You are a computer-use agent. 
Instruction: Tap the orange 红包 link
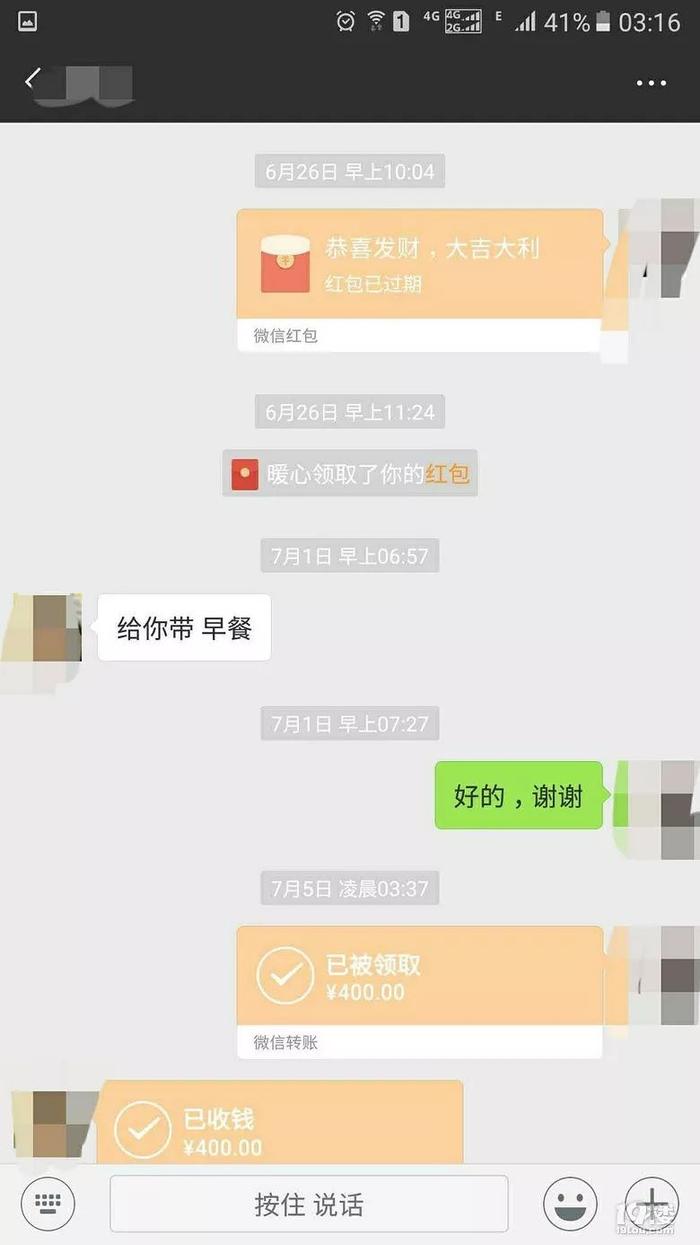(x=447, y=473)
